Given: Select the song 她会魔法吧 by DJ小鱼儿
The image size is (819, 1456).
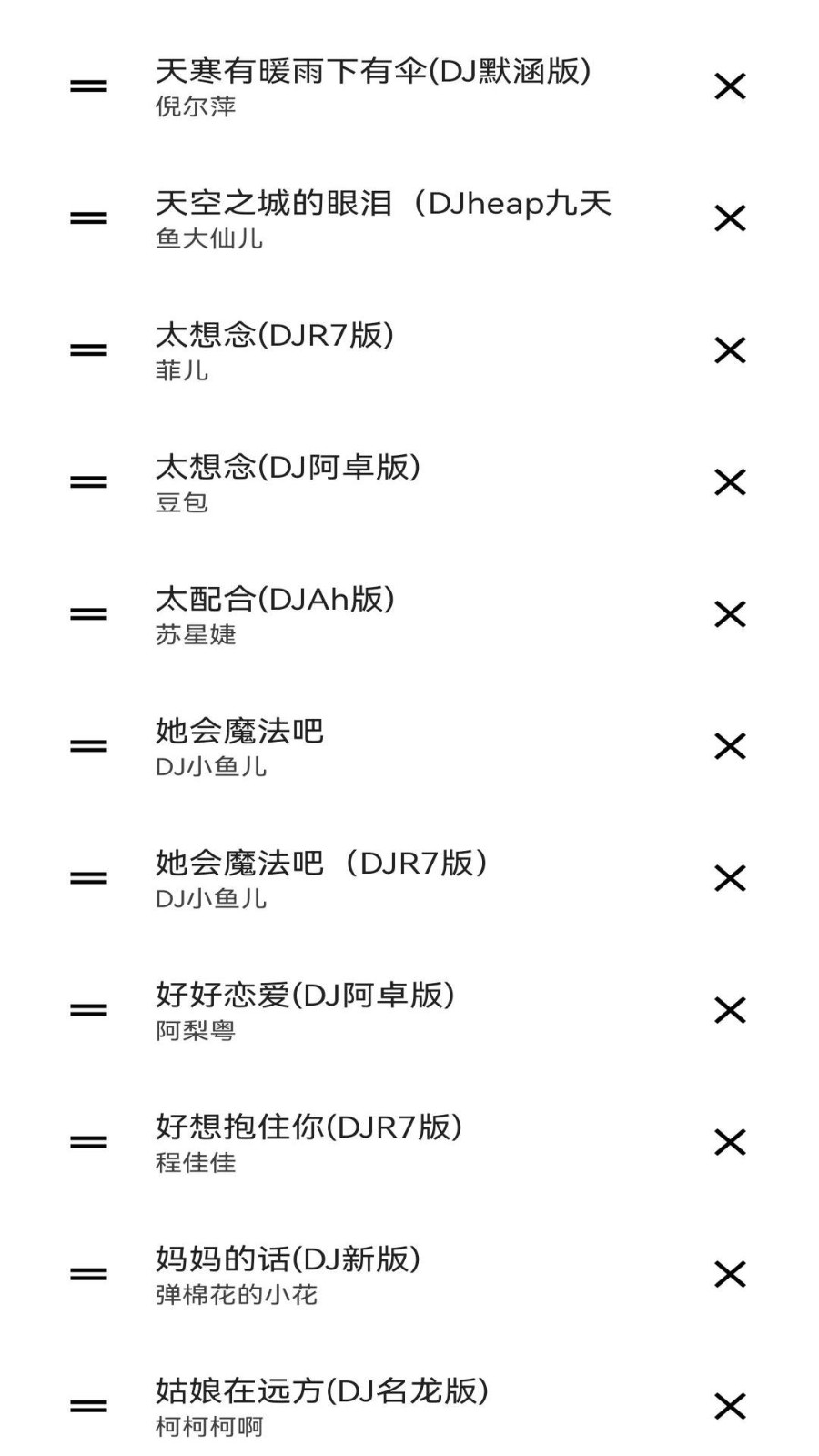Looking at the screenshot, I should click(238, 733).
